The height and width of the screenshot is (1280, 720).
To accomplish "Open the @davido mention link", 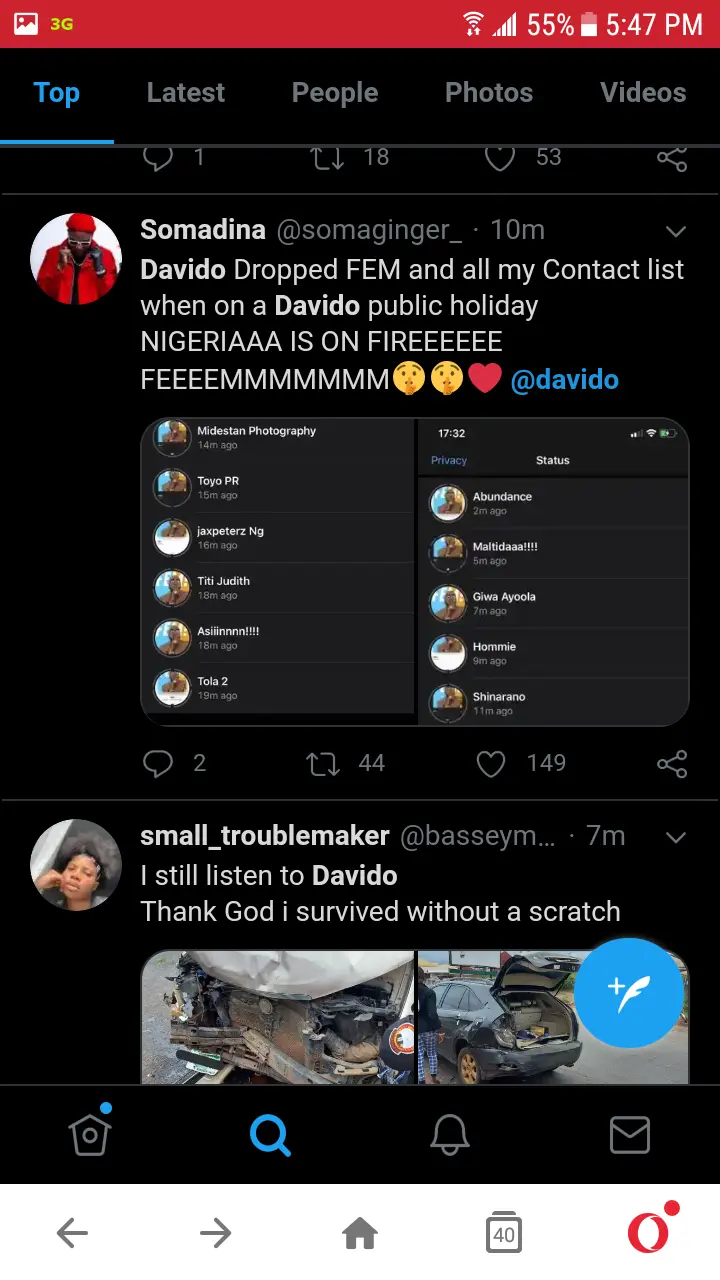I will [x=564, y=380].
